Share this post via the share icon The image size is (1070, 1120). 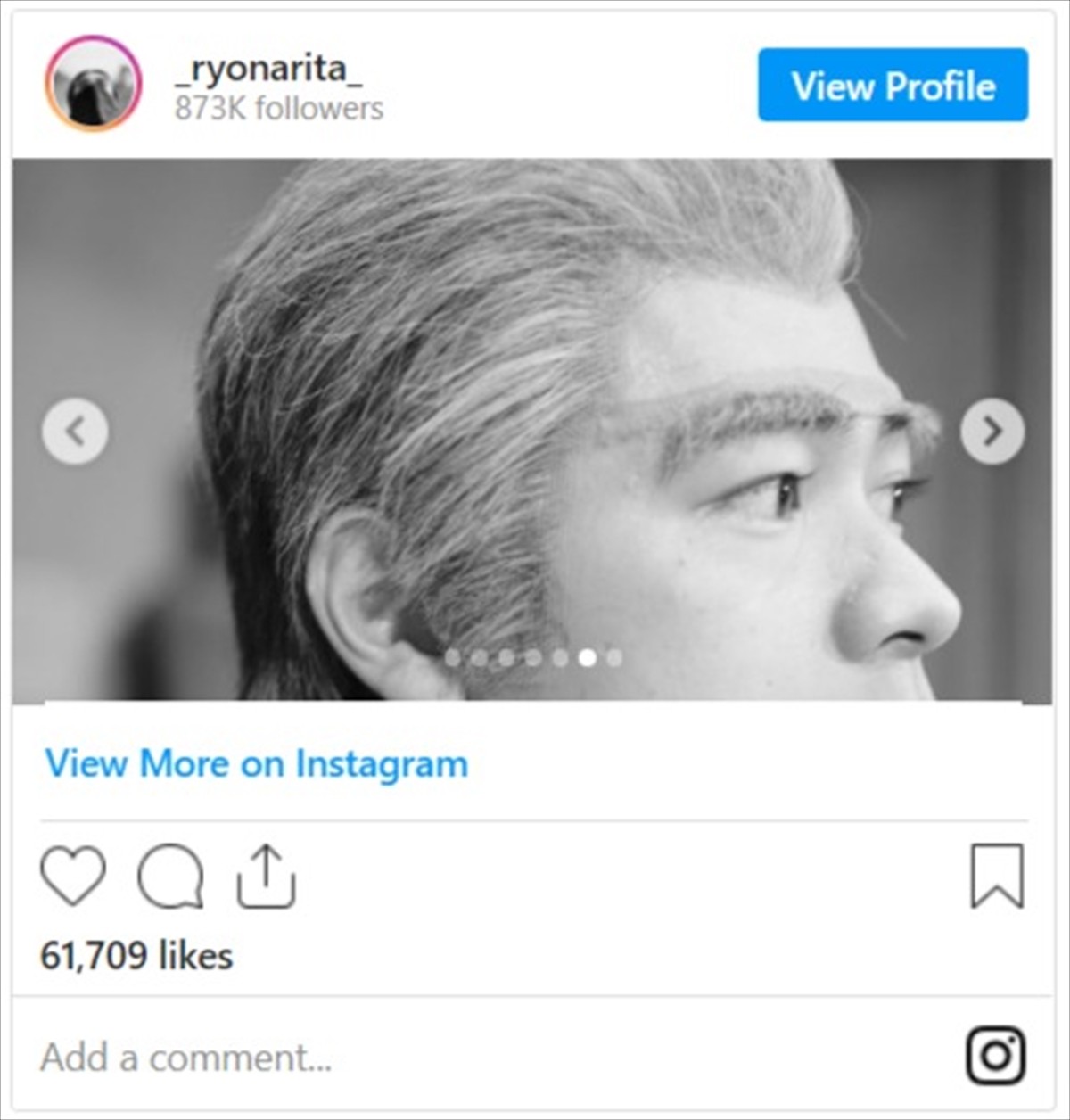point(266,877)
